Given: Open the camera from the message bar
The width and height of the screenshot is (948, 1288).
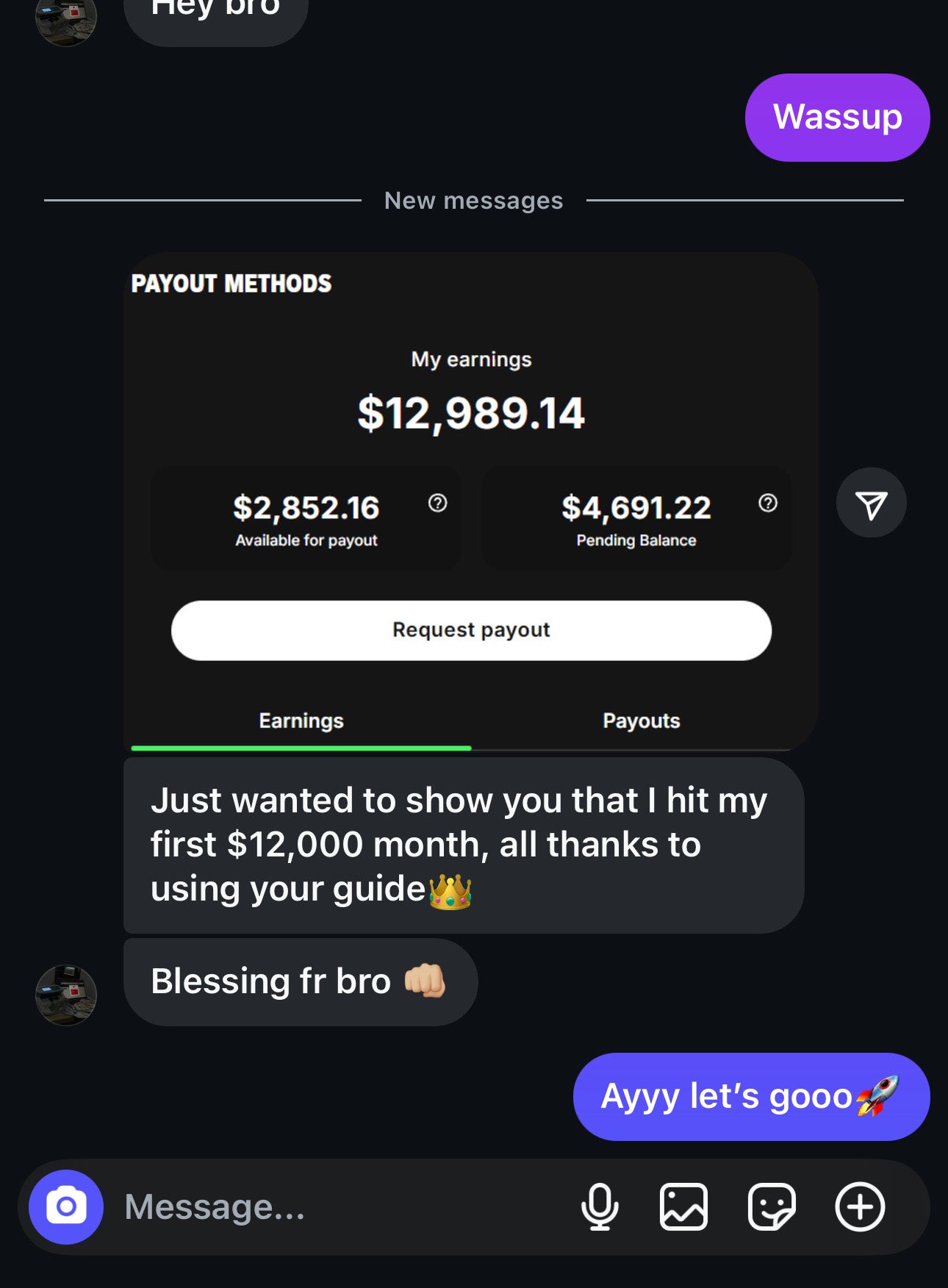Looking at the screenshot, I should coord(66,1206).
